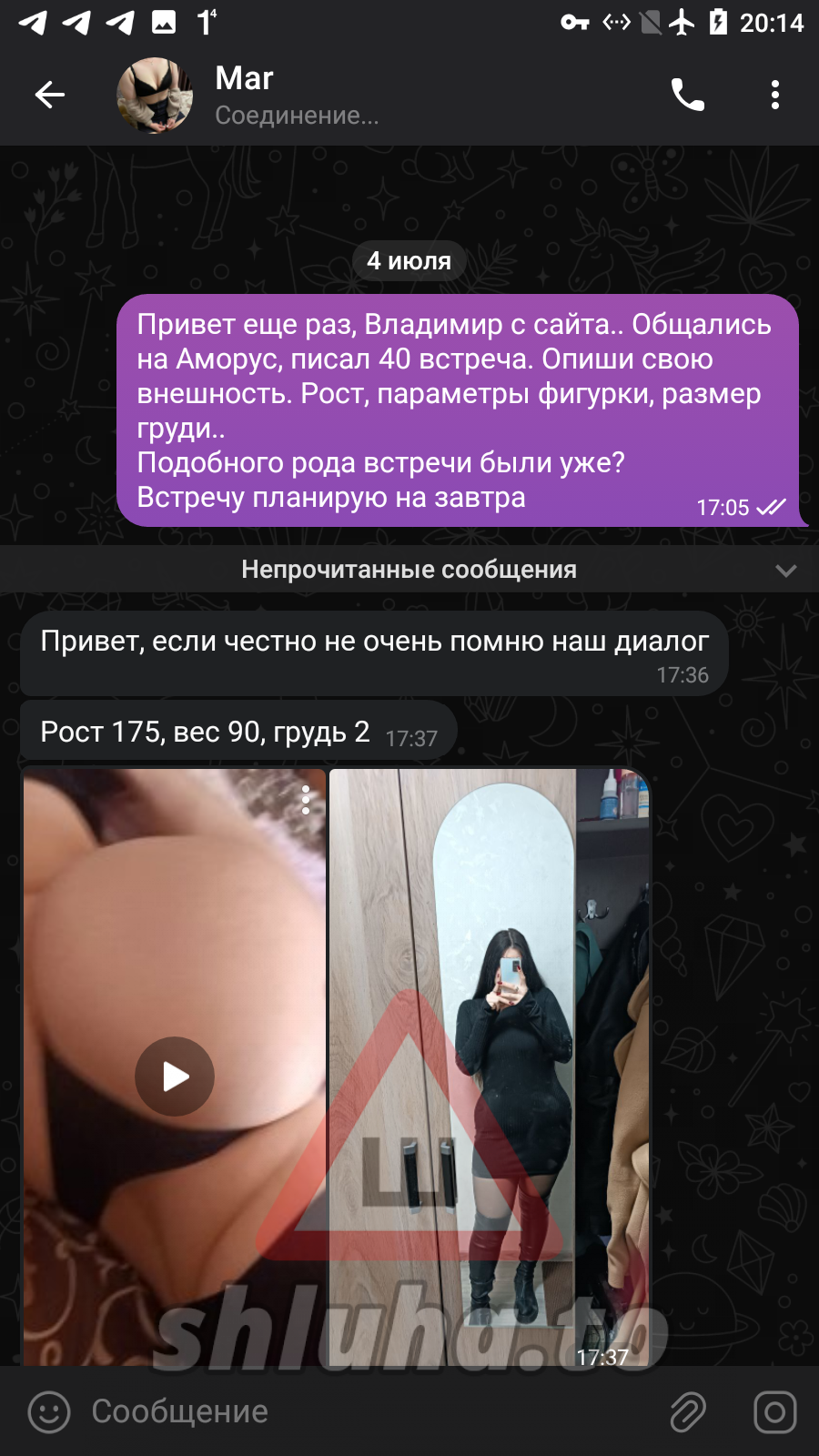The image size is (819, 1456).
Task: Open Mar's profile from the avatar
Action: [x=155, y=95]
